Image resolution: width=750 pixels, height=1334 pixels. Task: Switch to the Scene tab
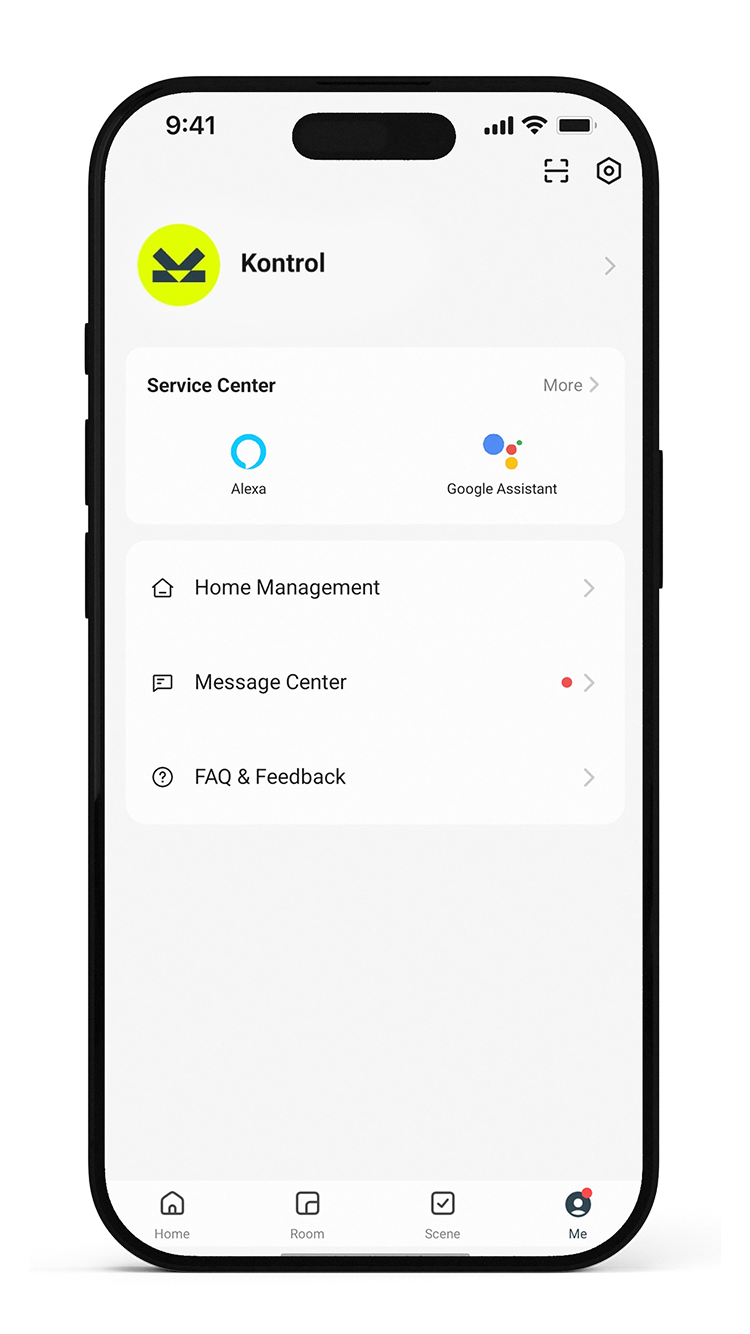[442, 1214]
